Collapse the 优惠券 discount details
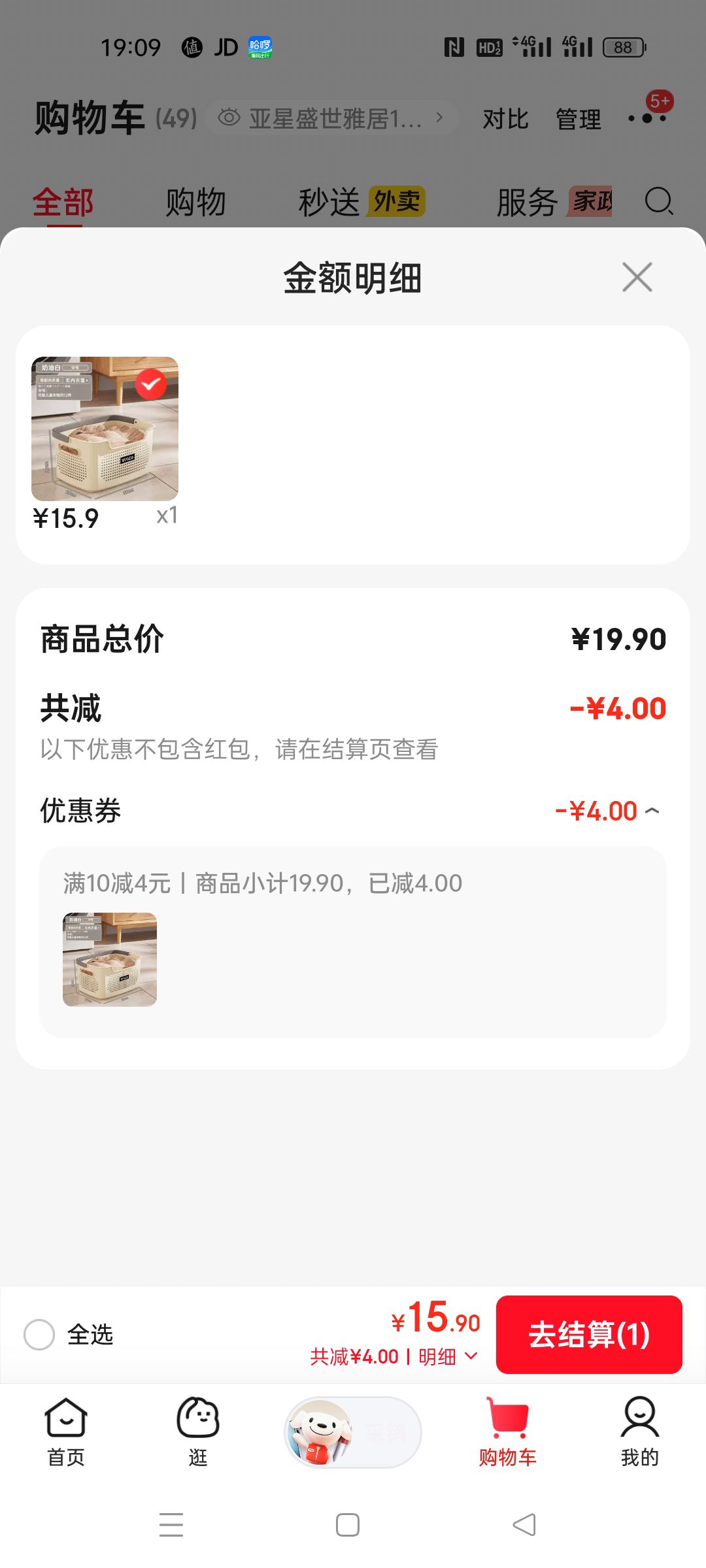The width and height of the screenshot is (706, 1568). (x=652, y=811)
